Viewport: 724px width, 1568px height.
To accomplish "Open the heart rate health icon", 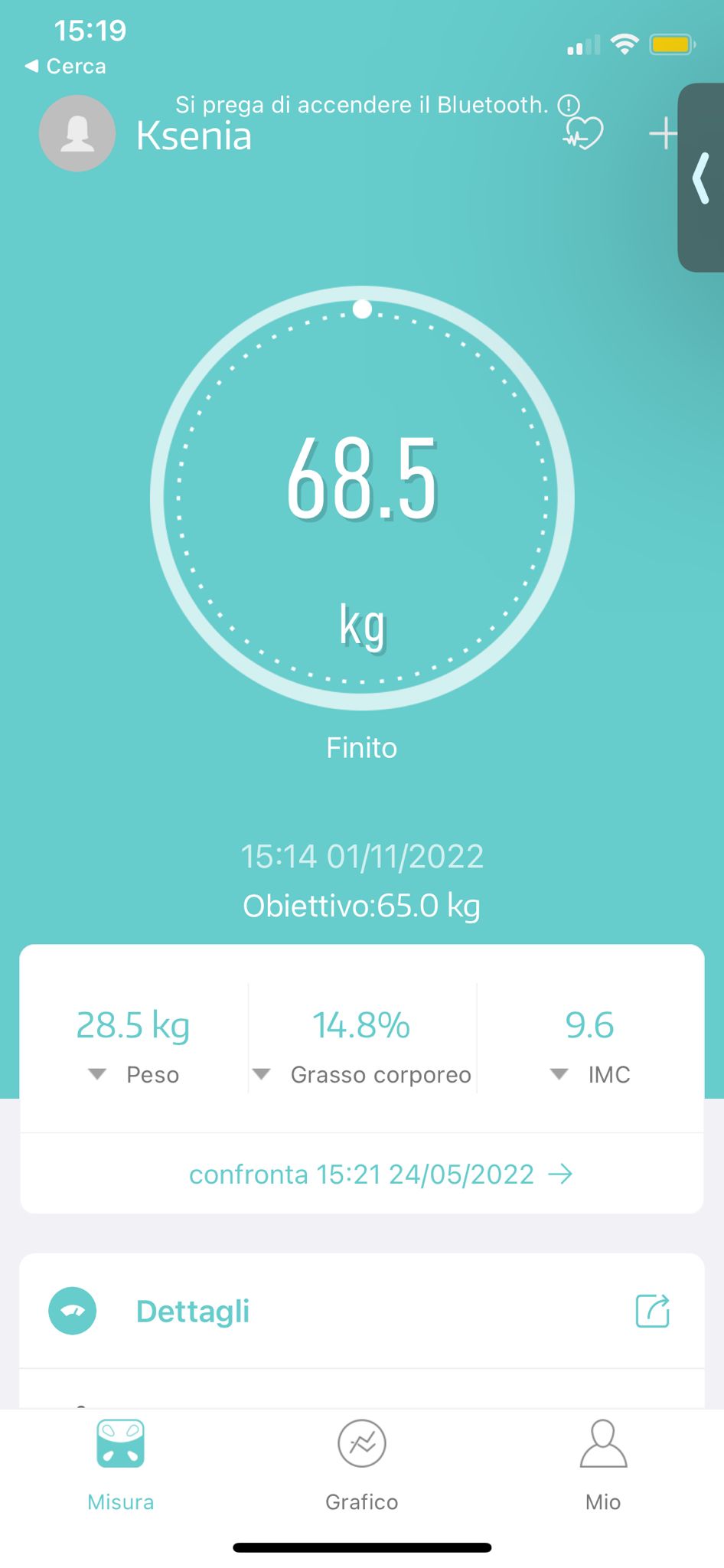I will coord(583,134).
